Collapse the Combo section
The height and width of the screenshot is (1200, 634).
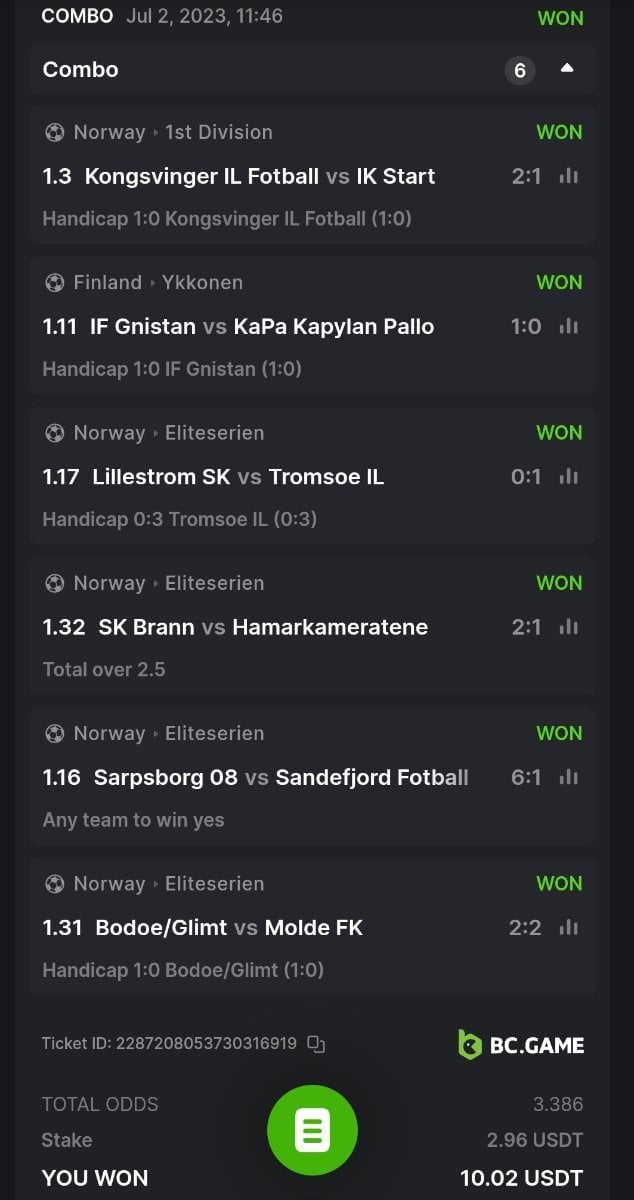(x=567, y=69)
